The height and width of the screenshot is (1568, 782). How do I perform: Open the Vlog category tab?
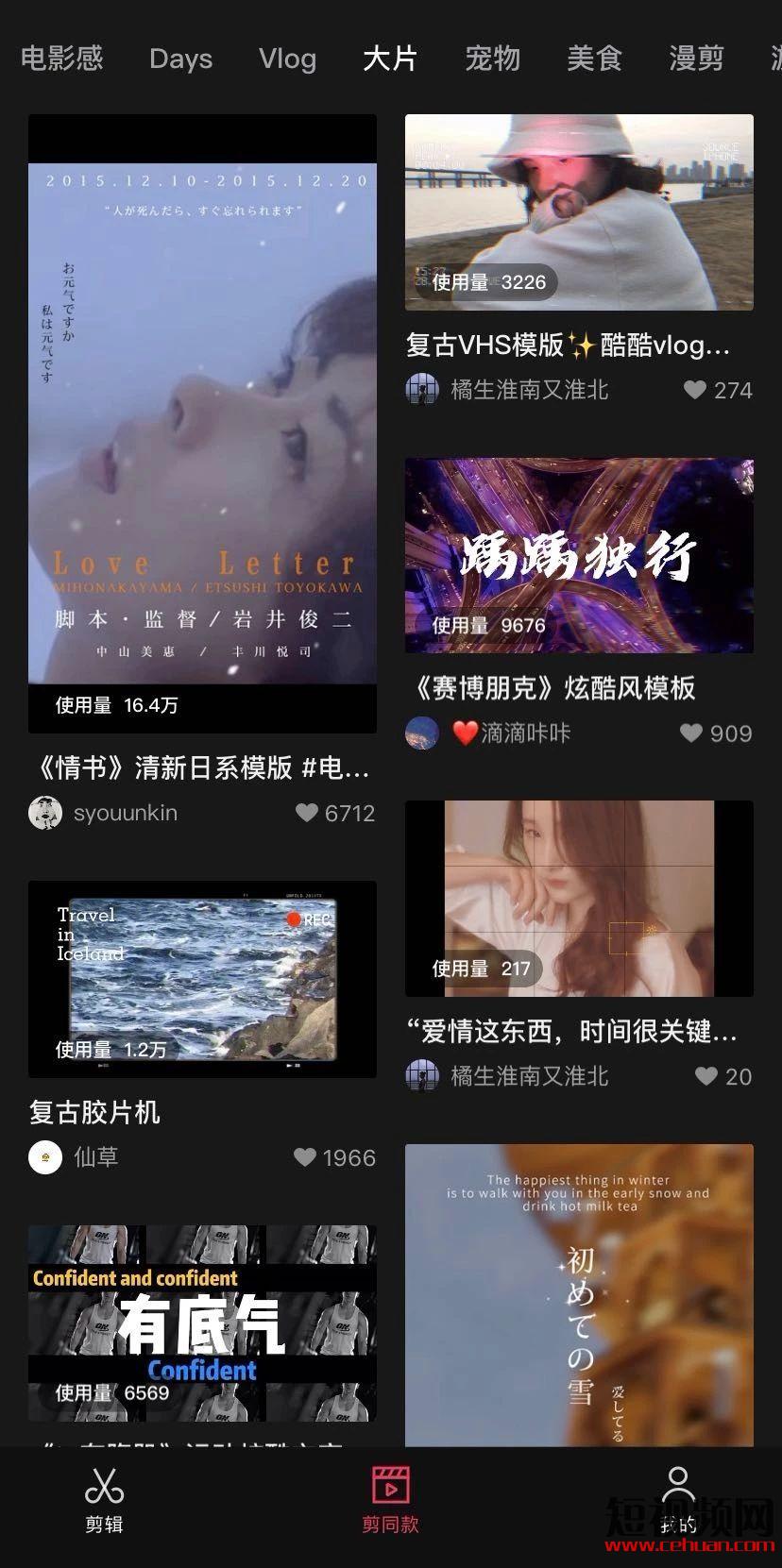click(x=287, y=59)
